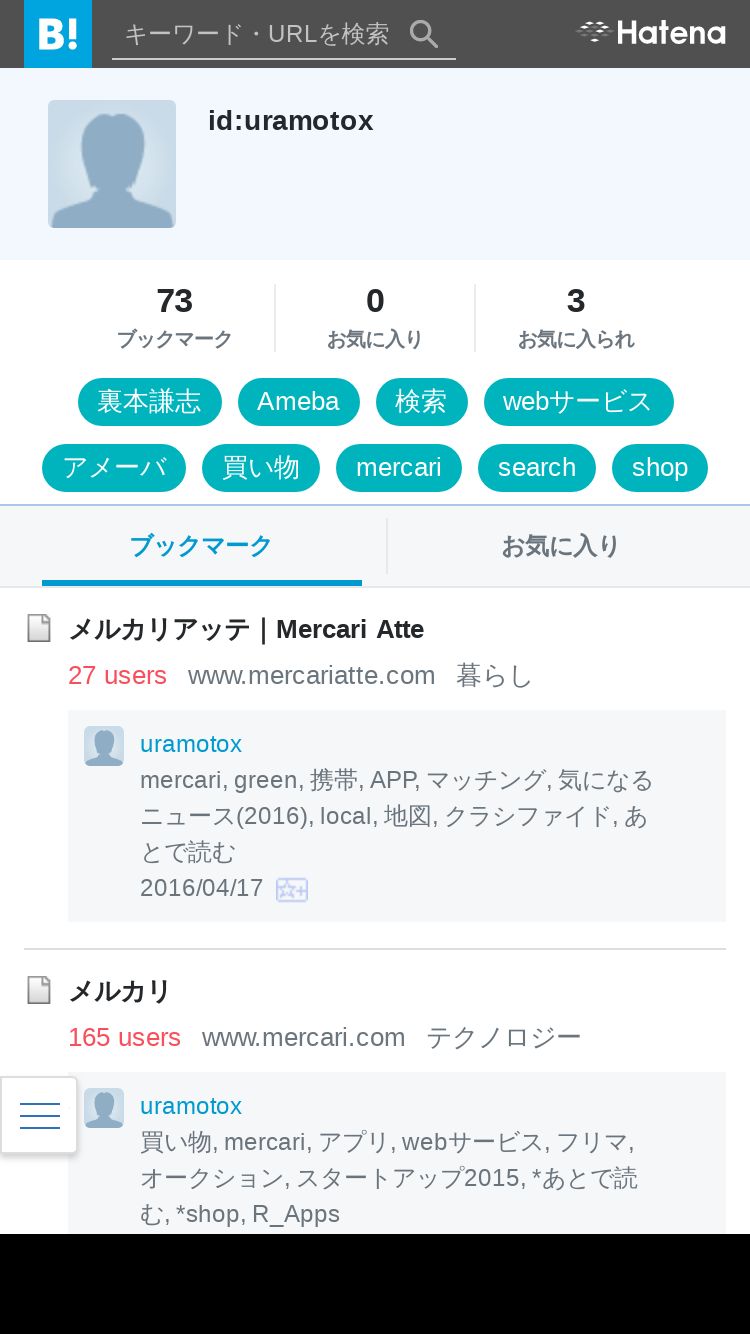750x1334 pixels.
Task: Open the 73 ブックマーク count
Action: pyautogui.click(x=174, y=317)
